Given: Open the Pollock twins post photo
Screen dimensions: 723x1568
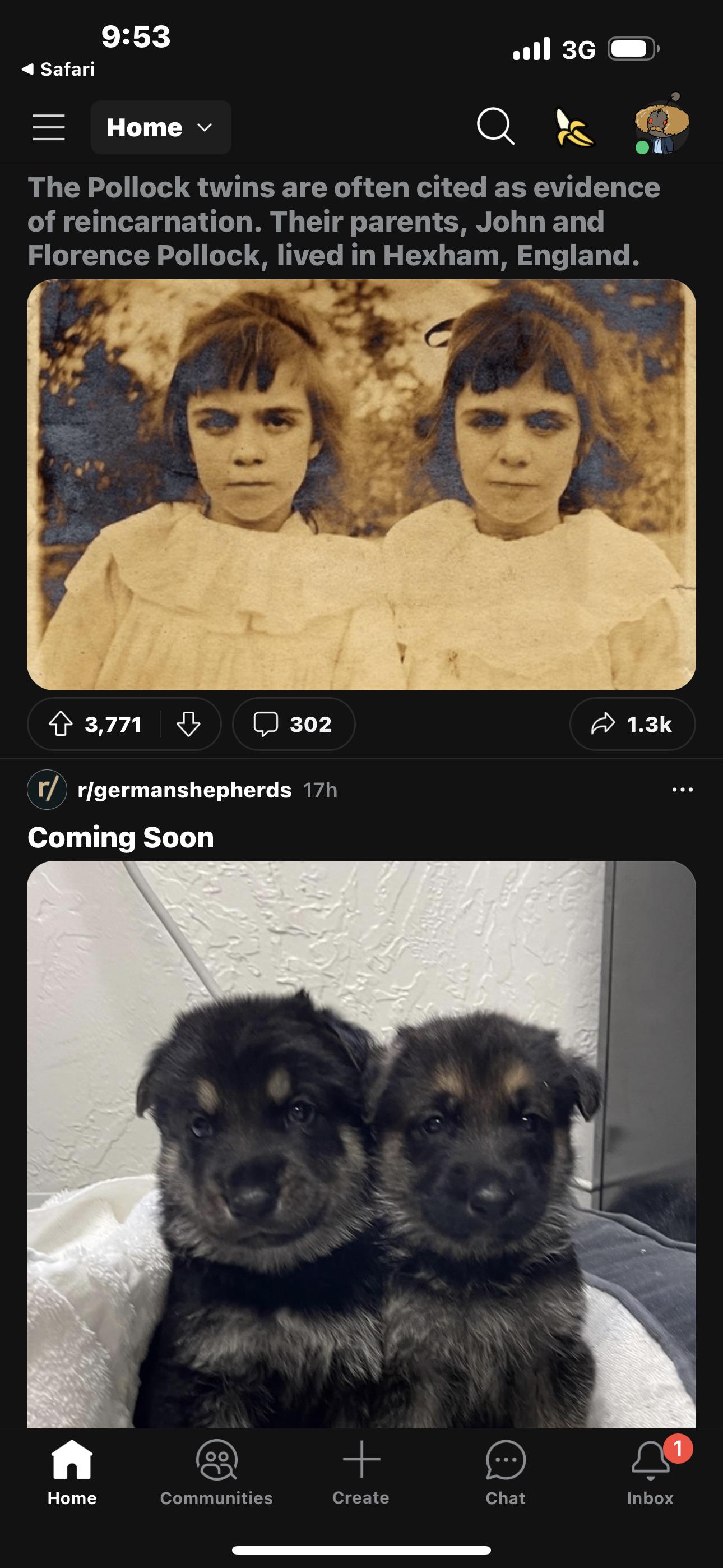Looking at the screenshot, I should point(361,484).
